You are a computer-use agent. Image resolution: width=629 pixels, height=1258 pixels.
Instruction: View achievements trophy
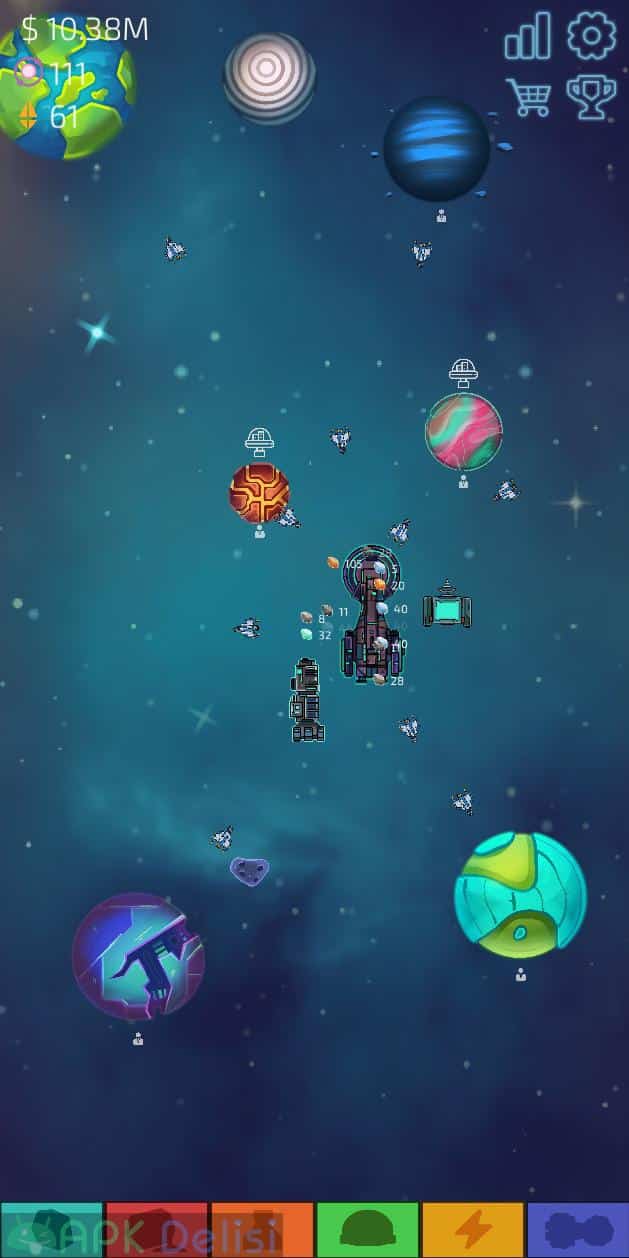(591, 97)
